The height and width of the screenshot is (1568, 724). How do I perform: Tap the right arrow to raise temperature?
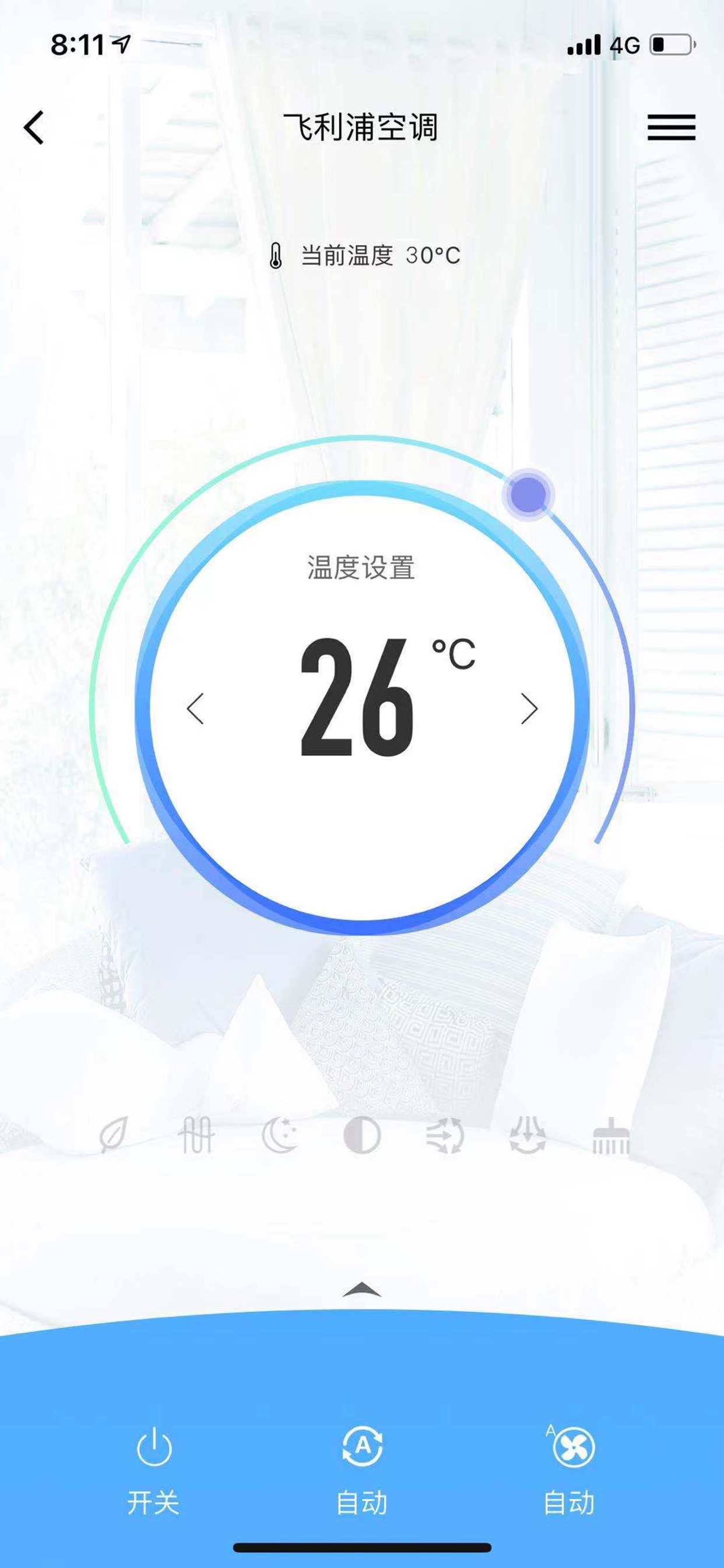[531, 708]
